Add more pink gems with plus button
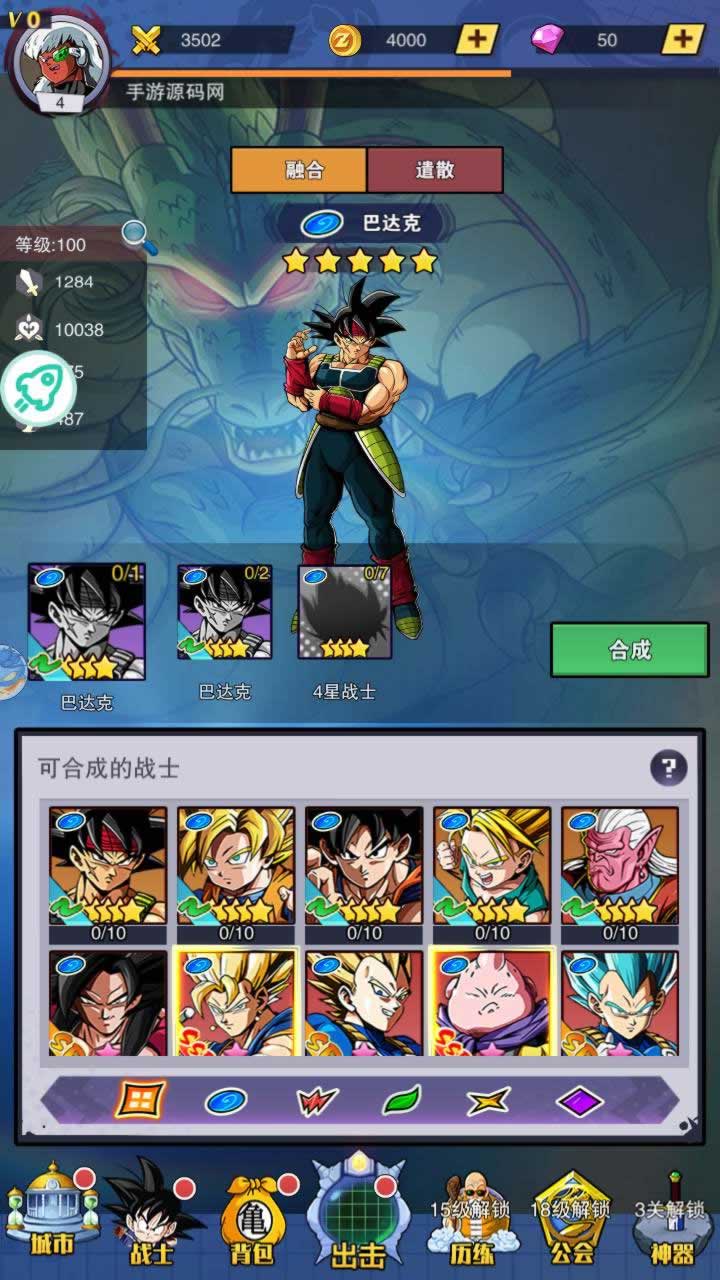 point(683,40)
